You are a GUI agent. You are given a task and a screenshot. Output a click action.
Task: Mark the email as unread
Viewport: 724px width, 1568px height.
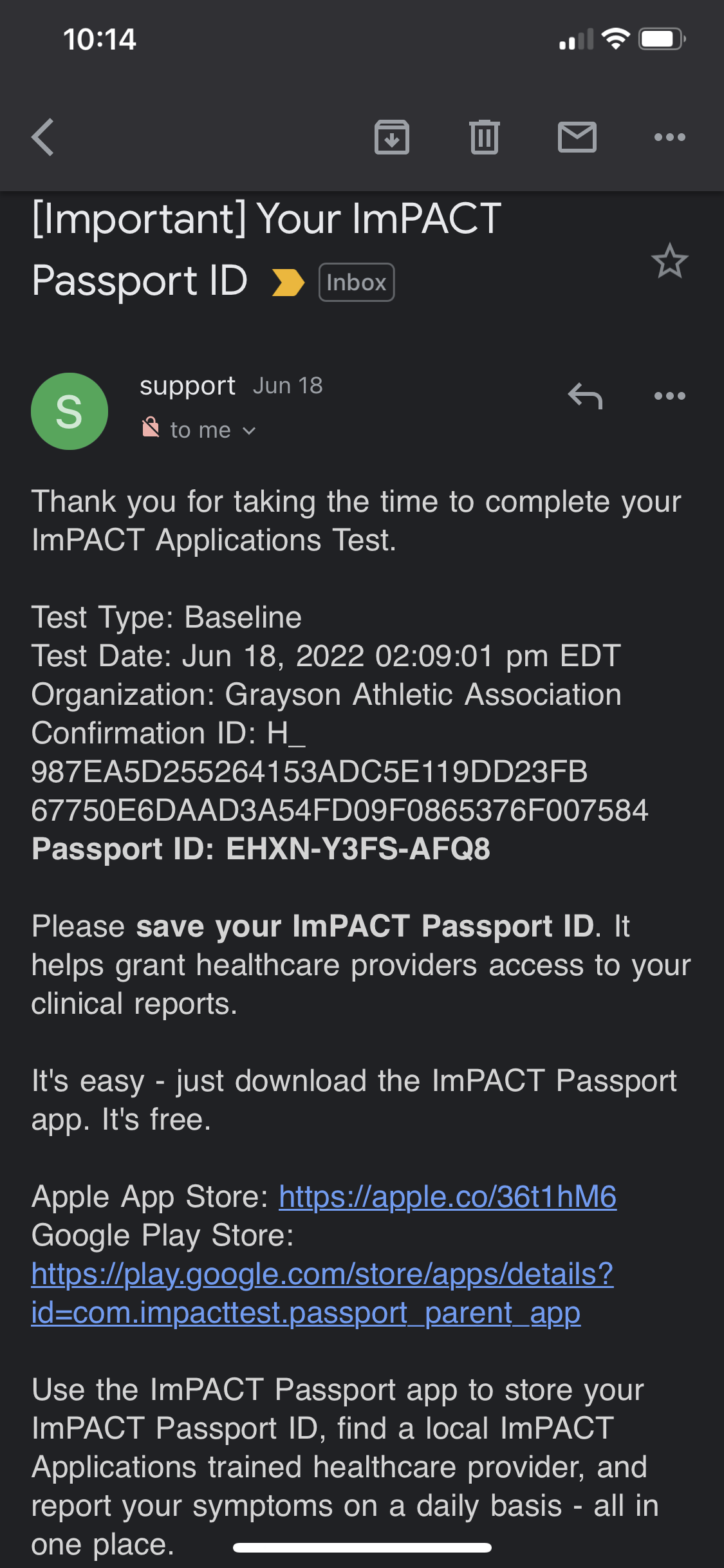click(x=577, y=137)
